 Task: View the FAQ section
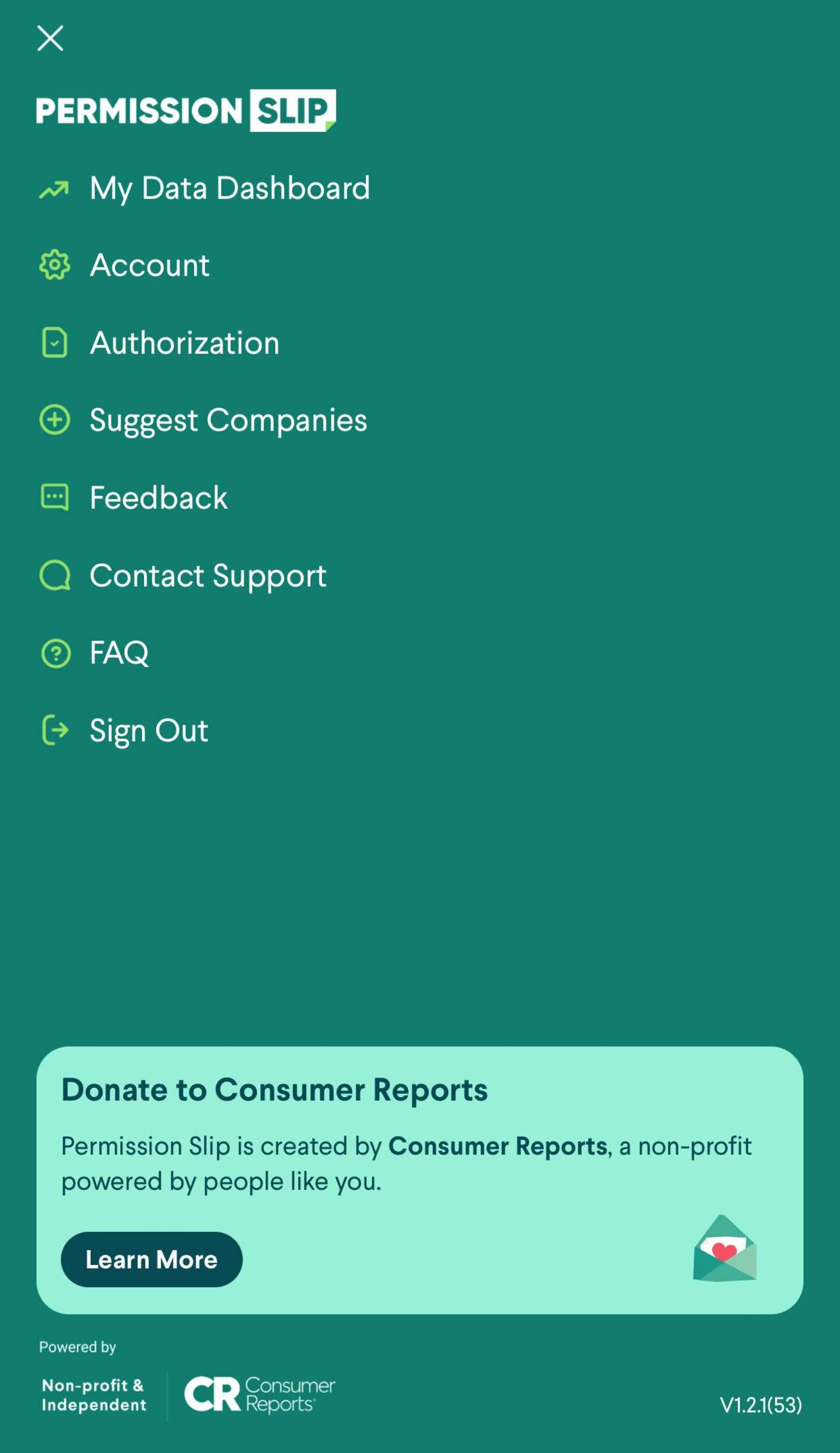pyautogui.click(x=119, y=653)
